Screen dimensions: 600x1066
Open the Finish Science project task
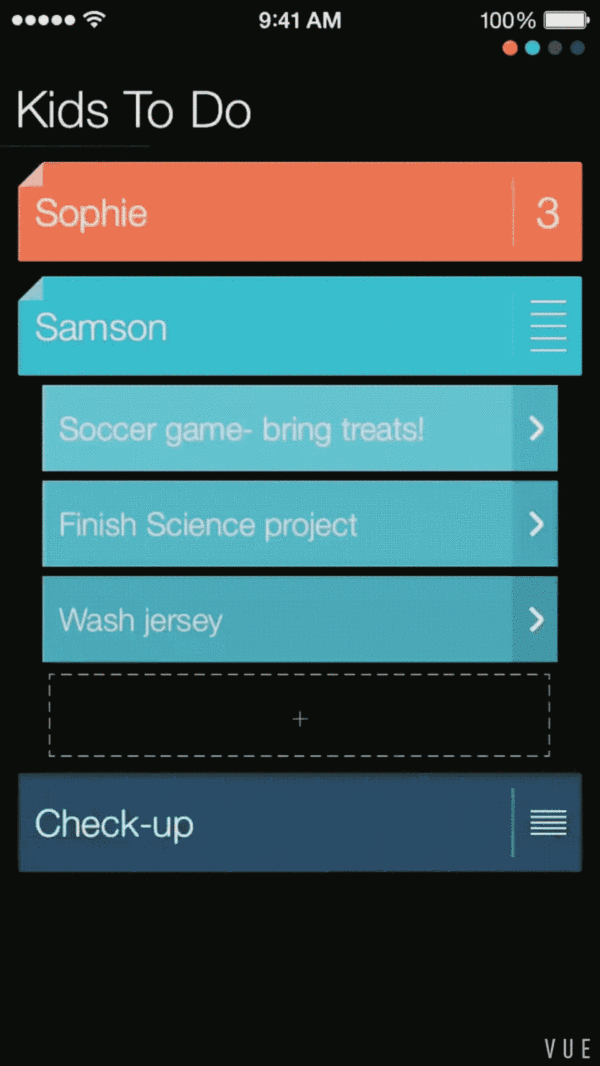[x=536, y=524]
